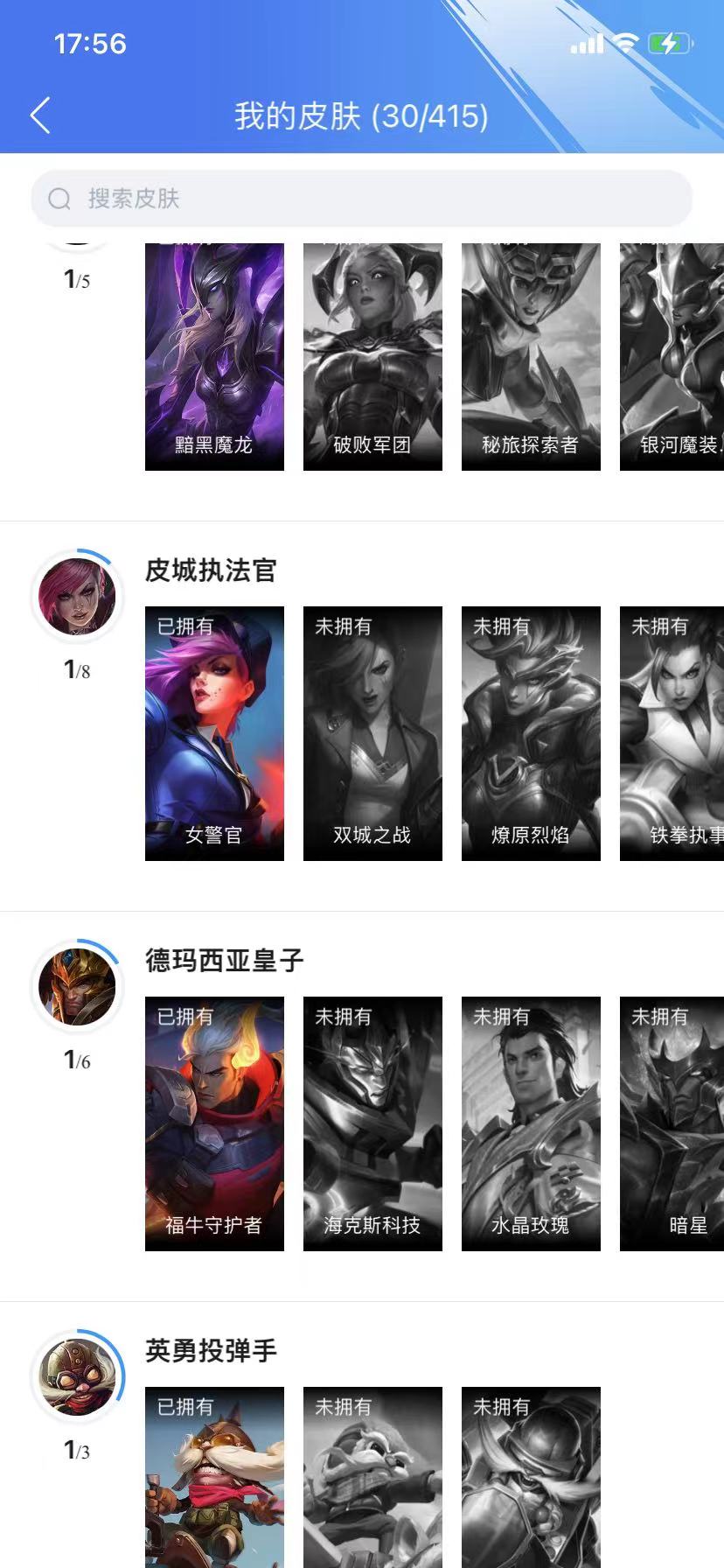724x1568 pixels.
Task: Open the owned skin under 英勇投弹手
Action: click(x=214, y=1477)
